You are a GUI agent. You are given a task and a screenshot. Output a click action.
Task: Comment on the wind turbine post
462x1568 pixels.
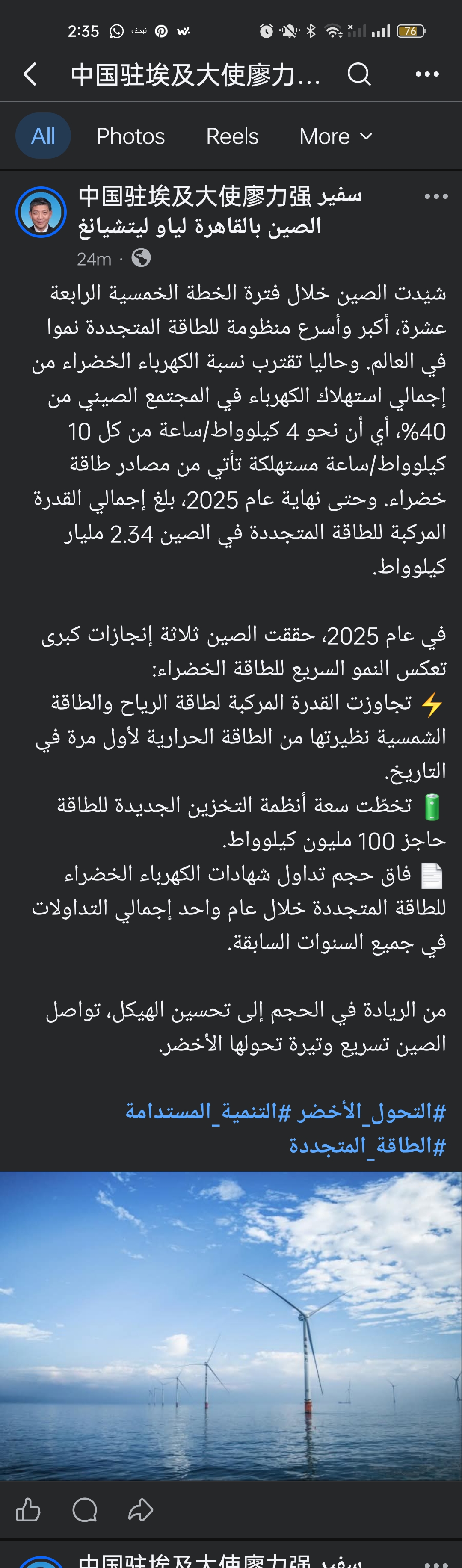pyautogui.click(x=85, y=1510)
